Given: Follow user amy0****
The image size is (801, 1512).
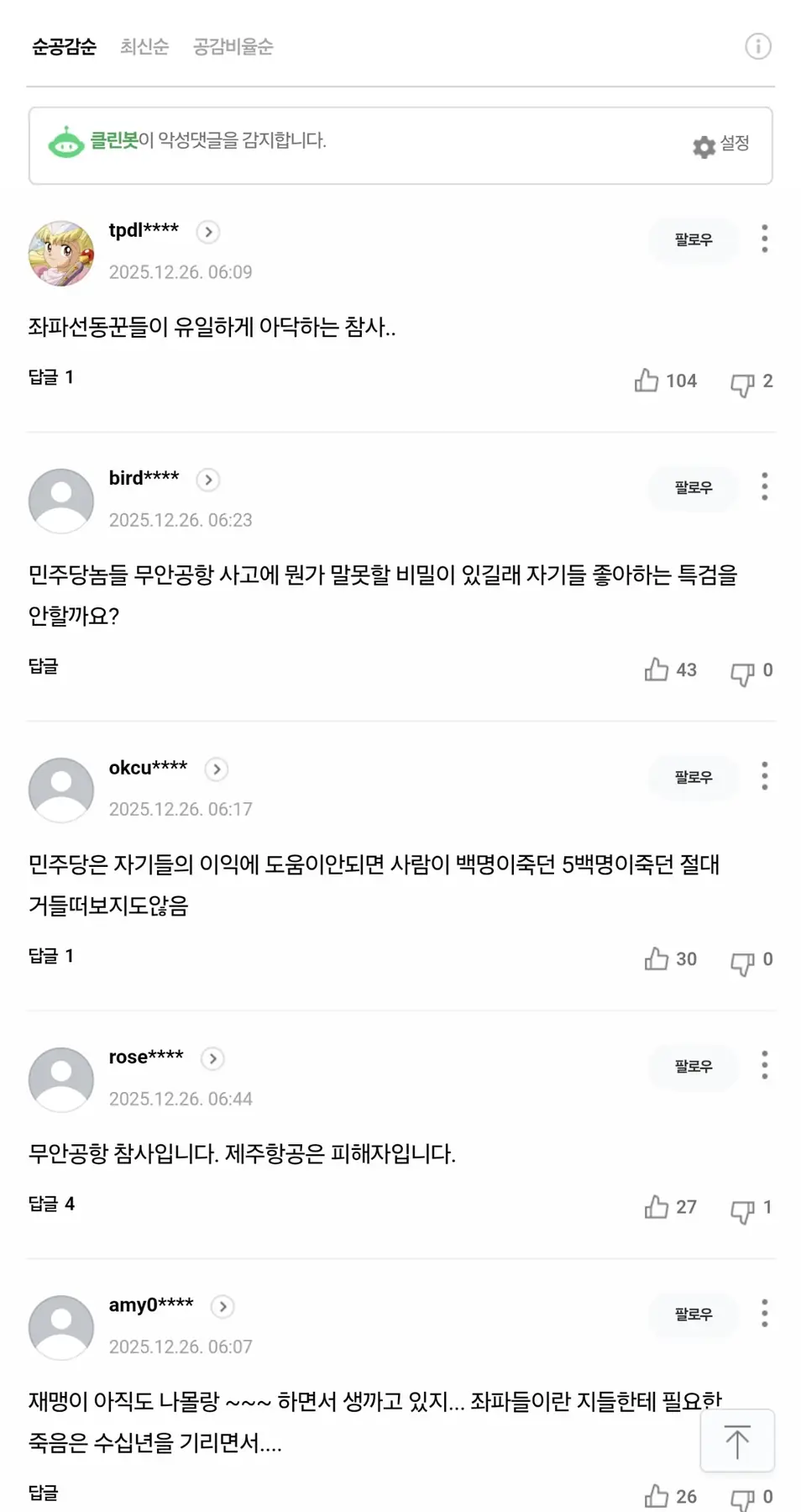Looking at the screenshot, I should (693, 1315).
